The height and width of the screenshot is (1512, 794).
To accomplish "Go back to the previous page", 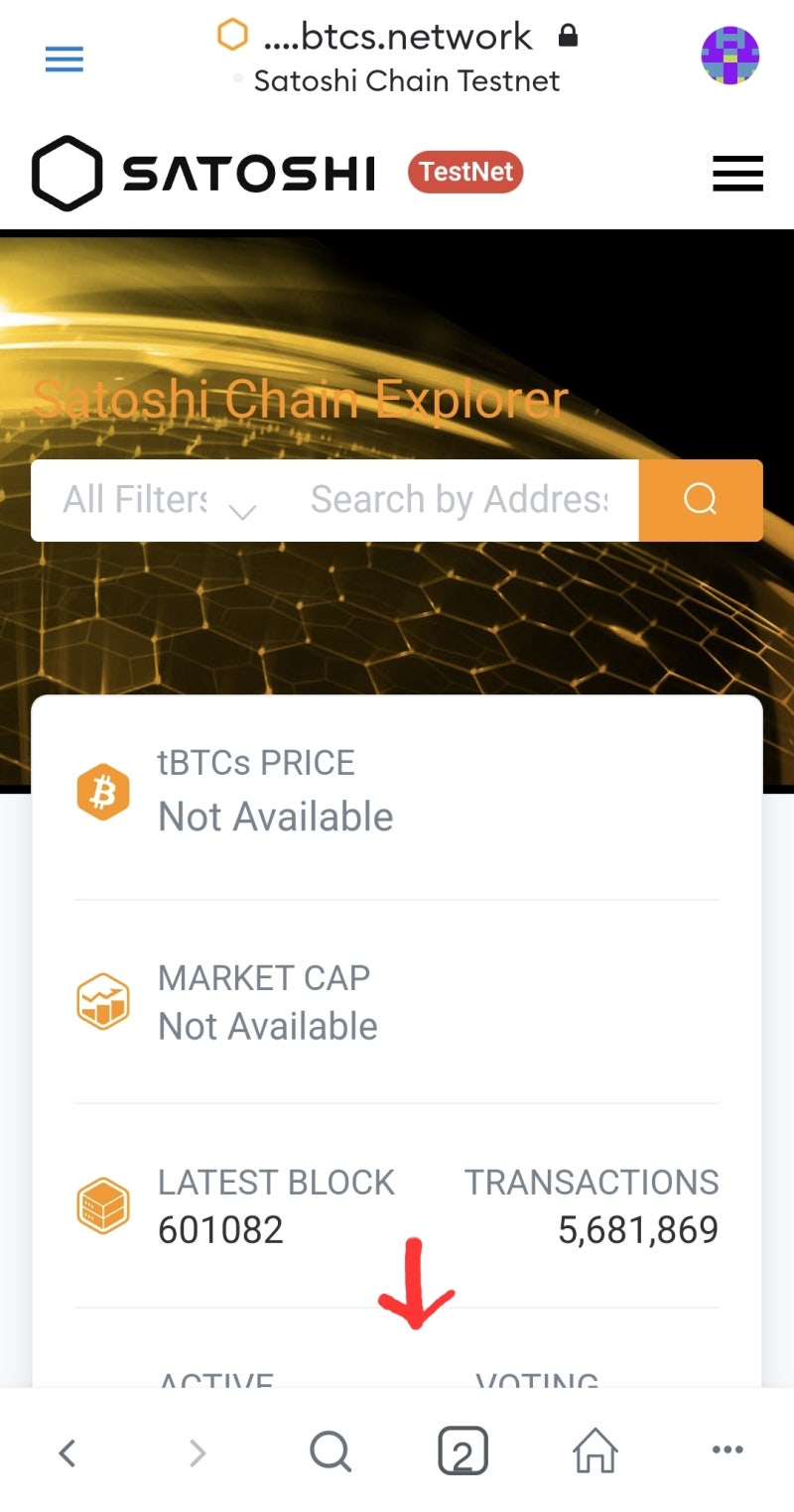I will [x=66, y=1454].
